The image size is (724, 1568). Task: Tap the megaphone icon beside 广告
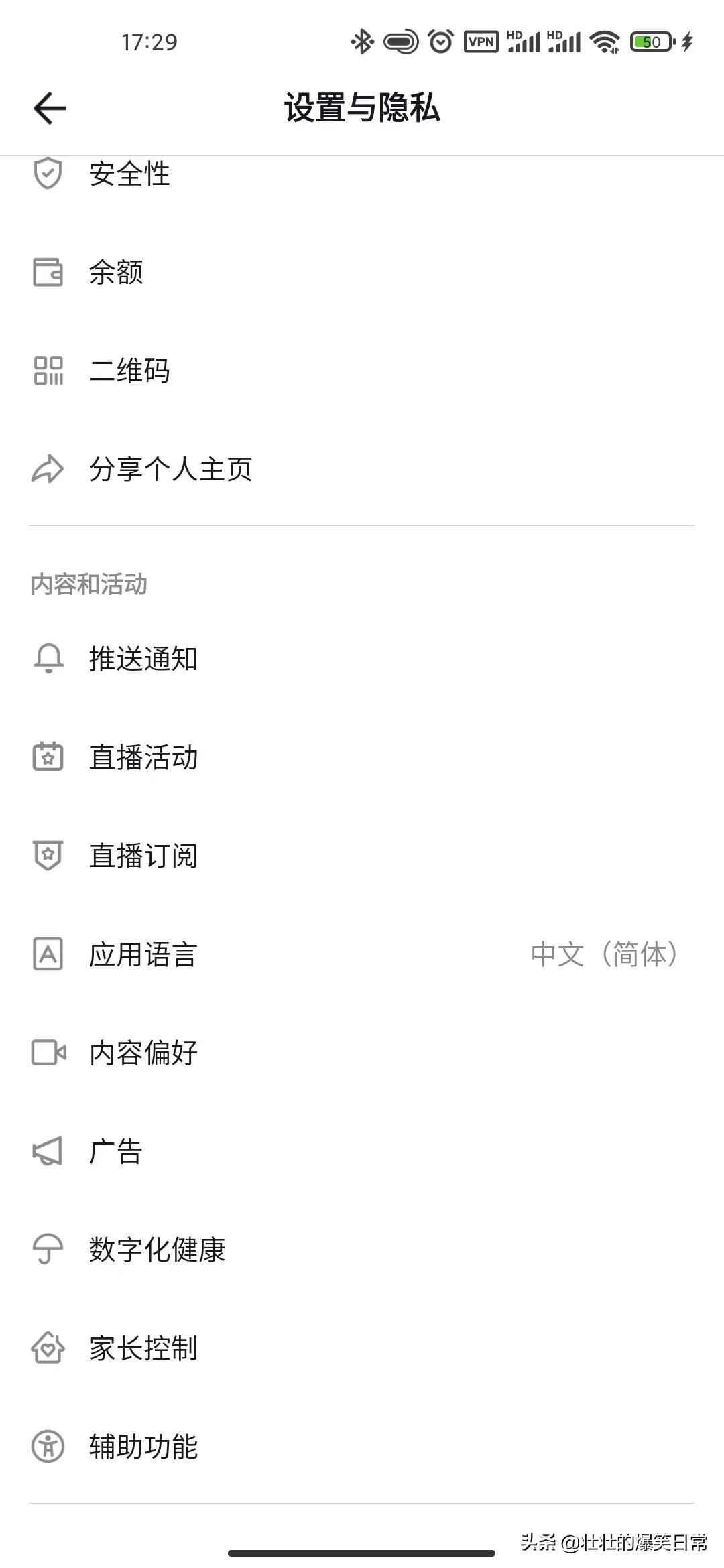[x=47, y=1151]
